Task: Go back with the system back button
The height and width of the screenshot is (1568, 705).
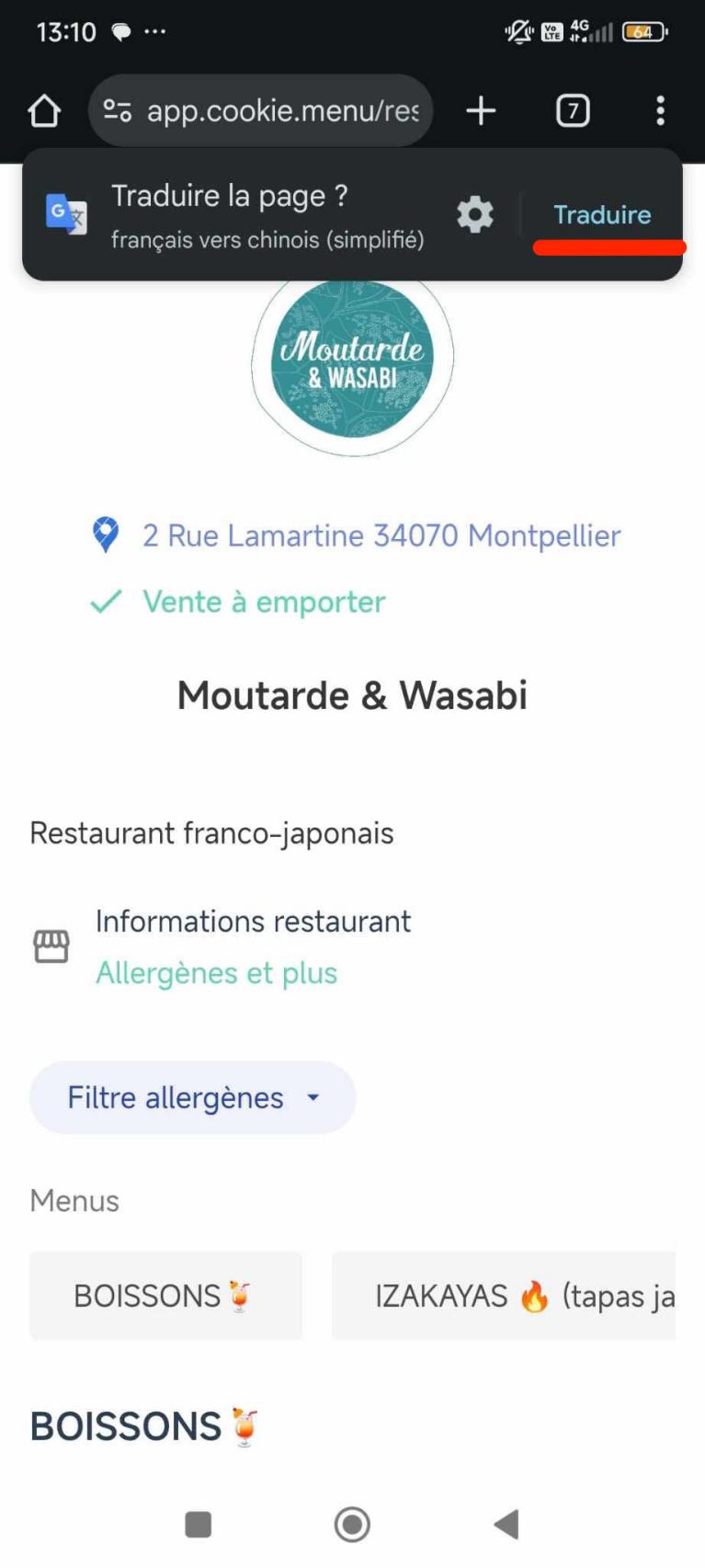Action: click(x=506, y=1524)
